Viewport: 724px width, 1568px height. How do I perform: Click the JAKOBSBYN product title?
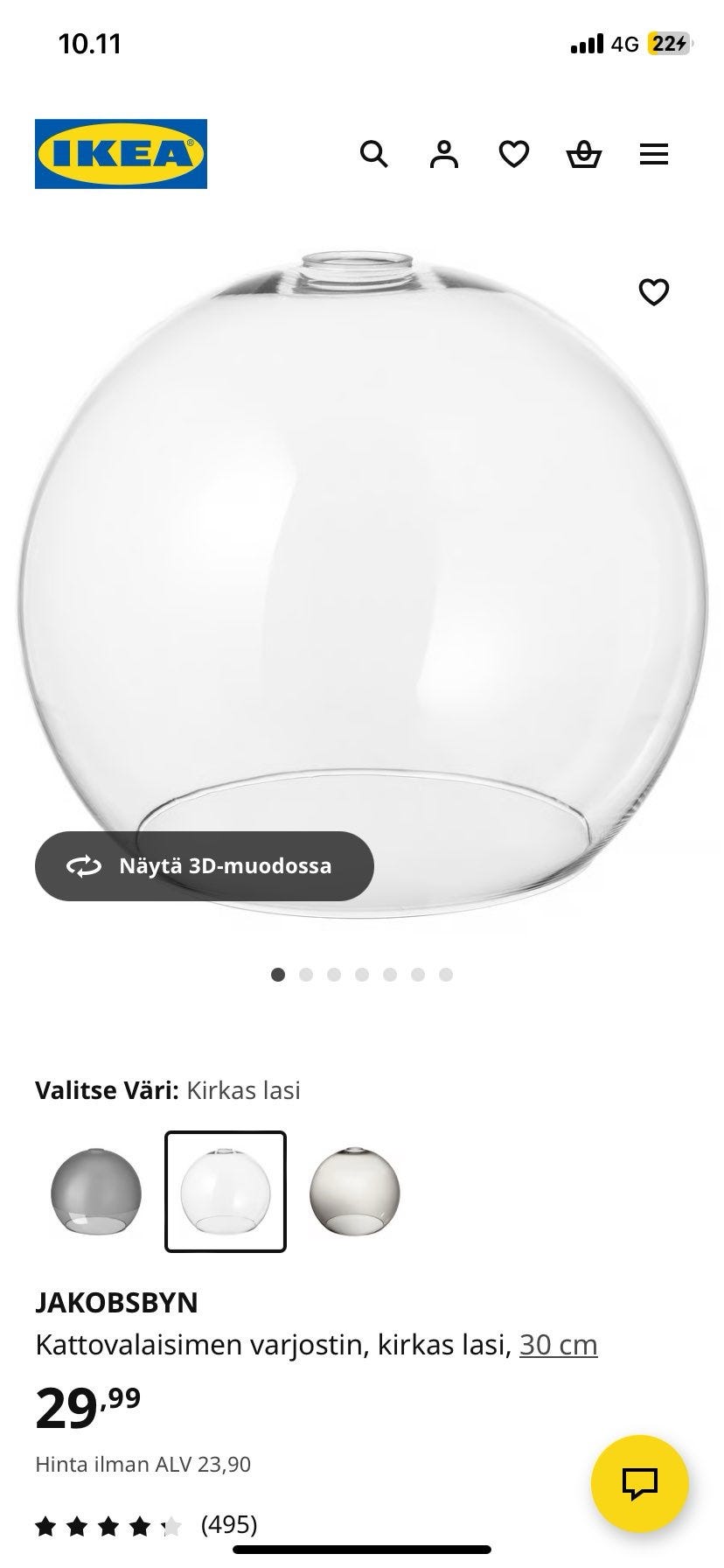coord(117,1302)
